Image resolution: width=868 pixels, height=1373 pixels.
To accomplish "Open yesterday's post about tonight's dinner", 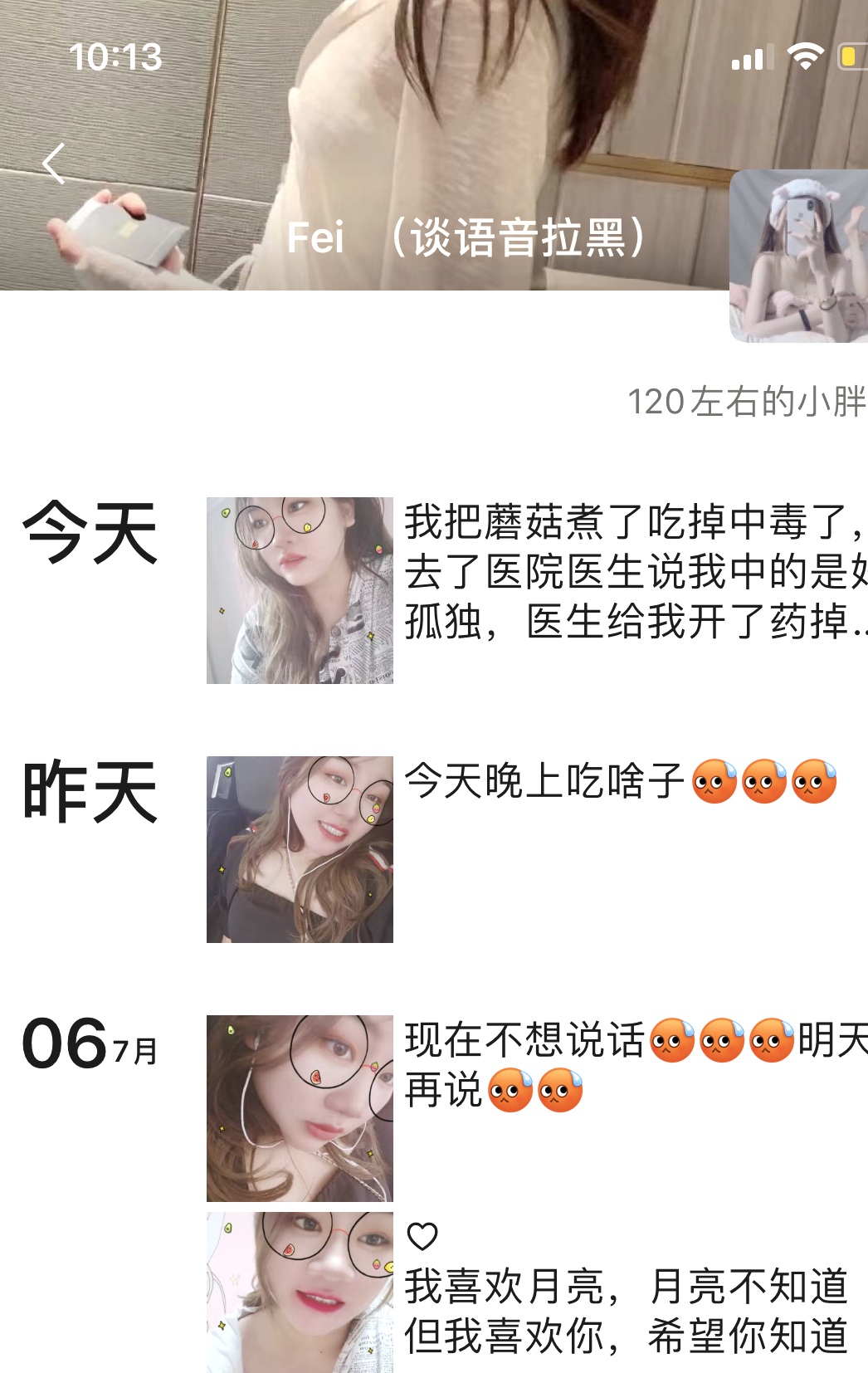I will tap(621, 781).
